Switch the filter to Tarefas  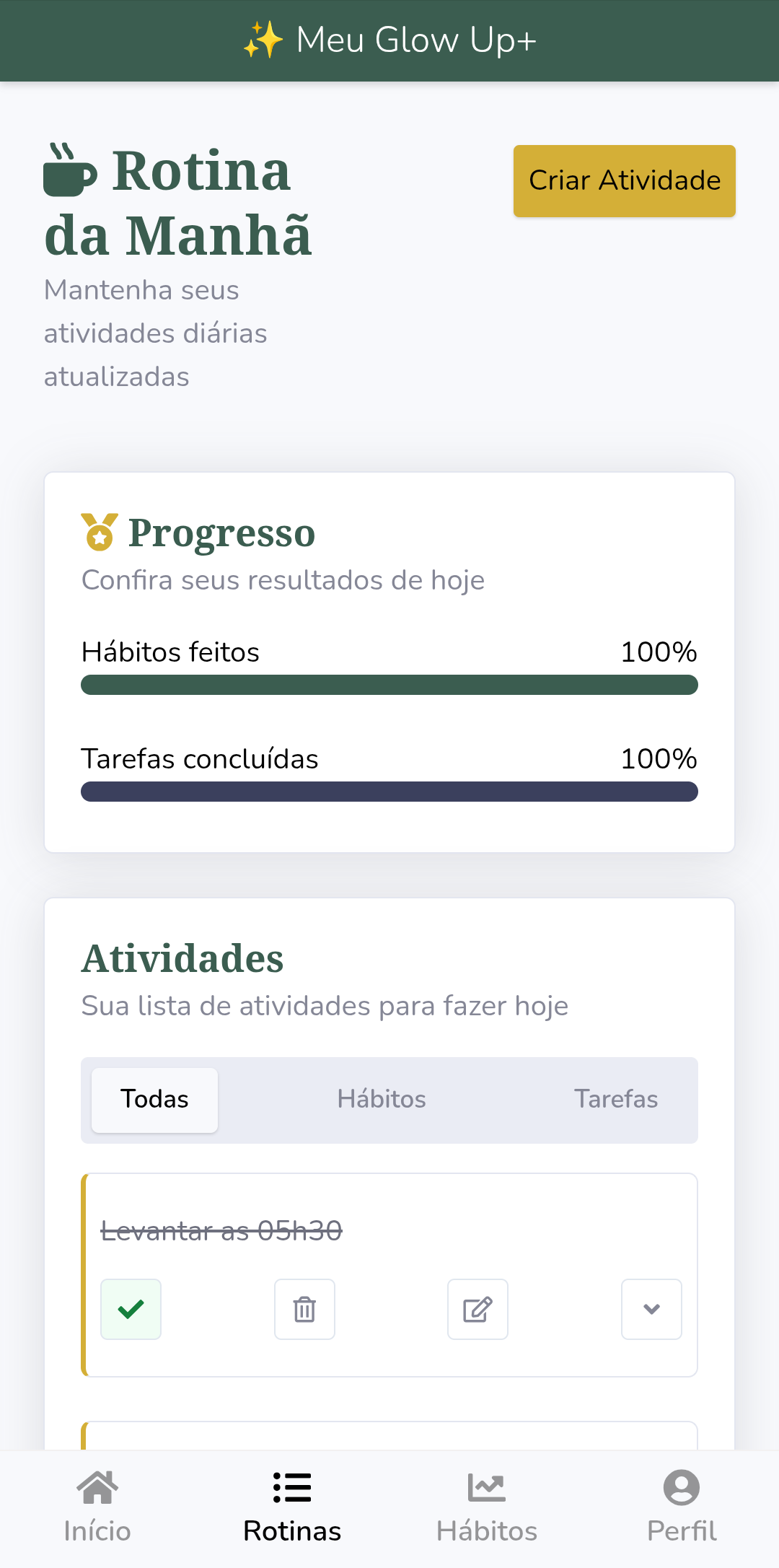616,1099
